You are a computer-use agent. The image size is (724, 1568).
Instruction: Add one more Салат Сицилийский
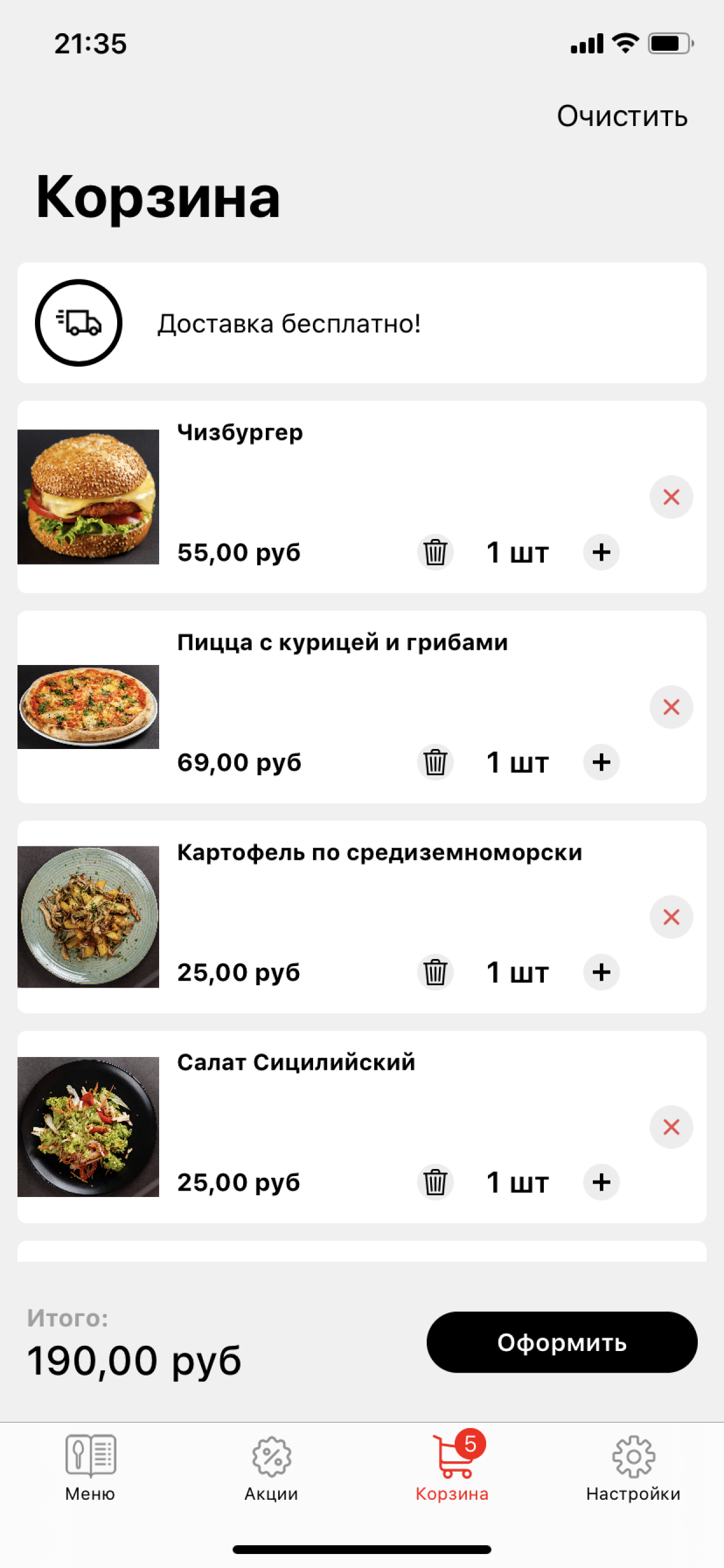[x=601, y=1182]
